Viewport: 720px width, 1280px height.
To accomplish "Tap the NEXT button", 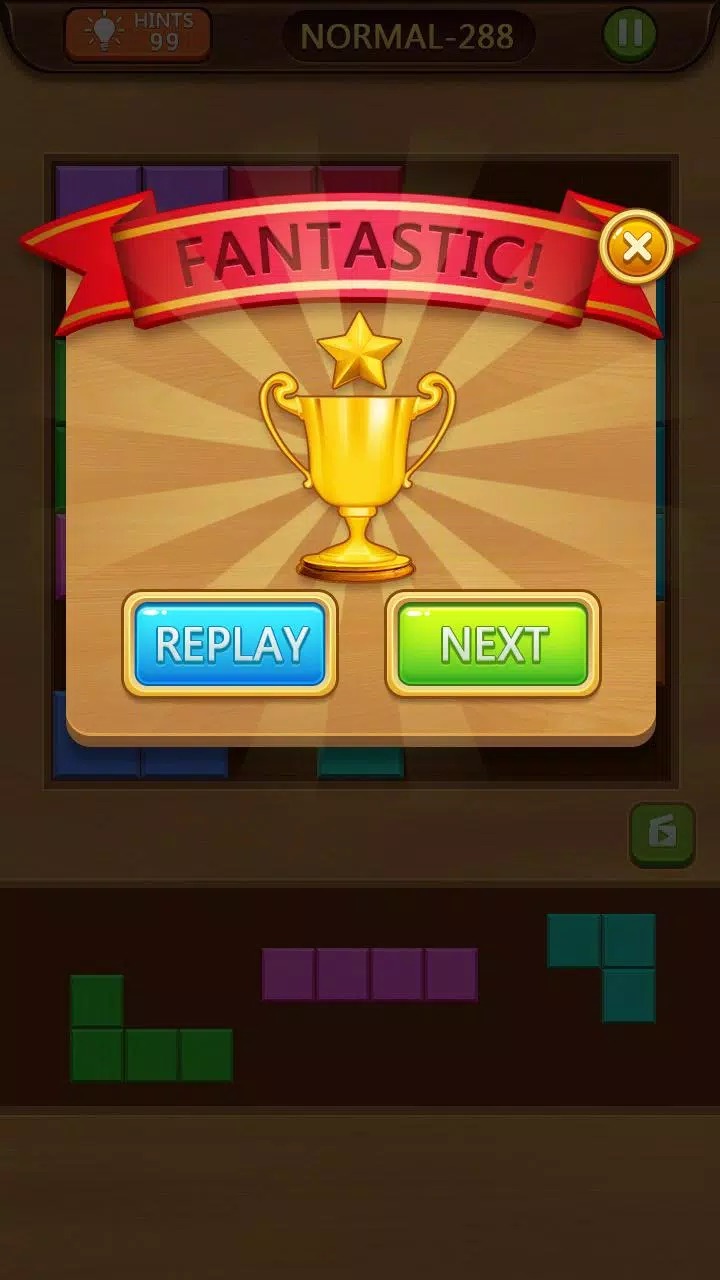I will 493,645.
